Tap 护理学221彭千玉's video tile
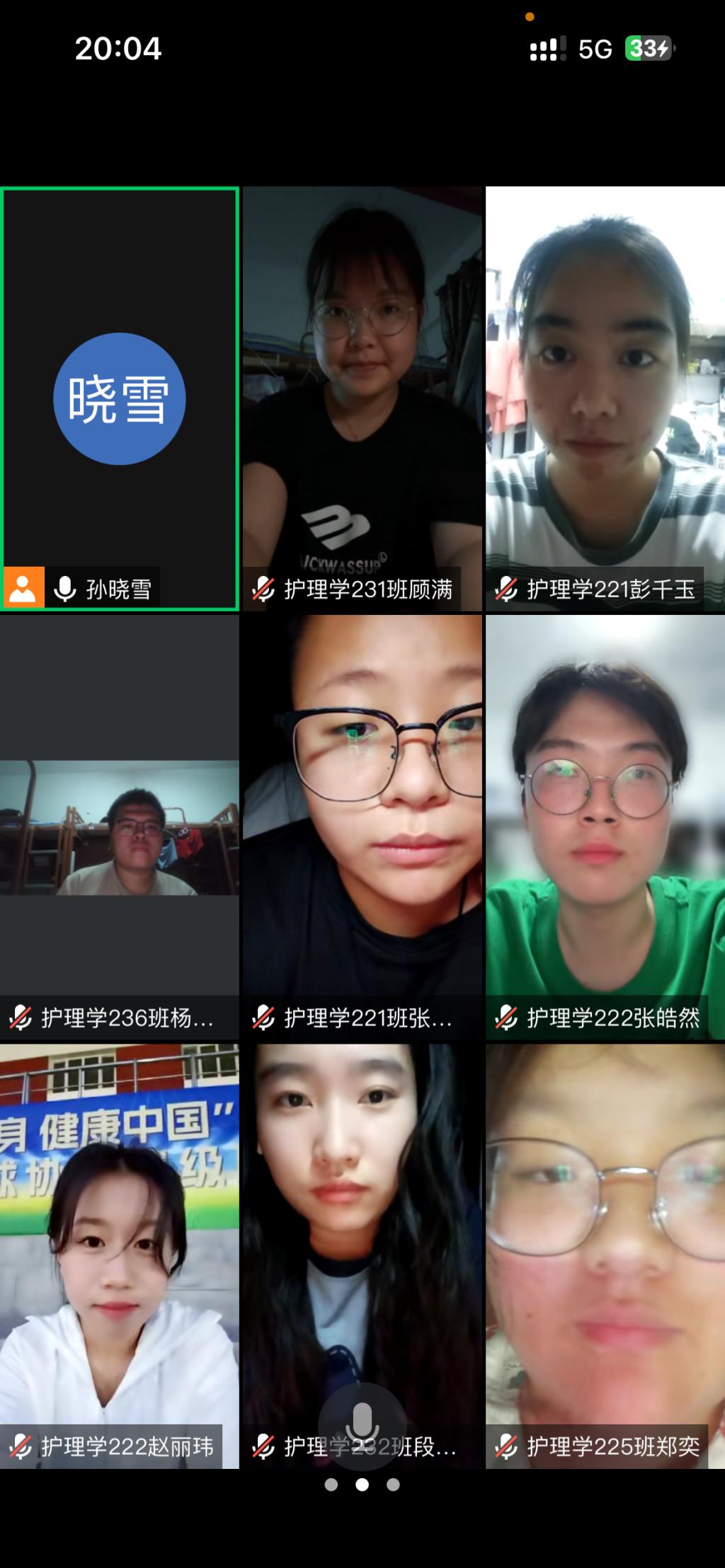Image resolution: width=725 pixels, height=1568 pixels. pyautogui.click(x=605, y=398)
